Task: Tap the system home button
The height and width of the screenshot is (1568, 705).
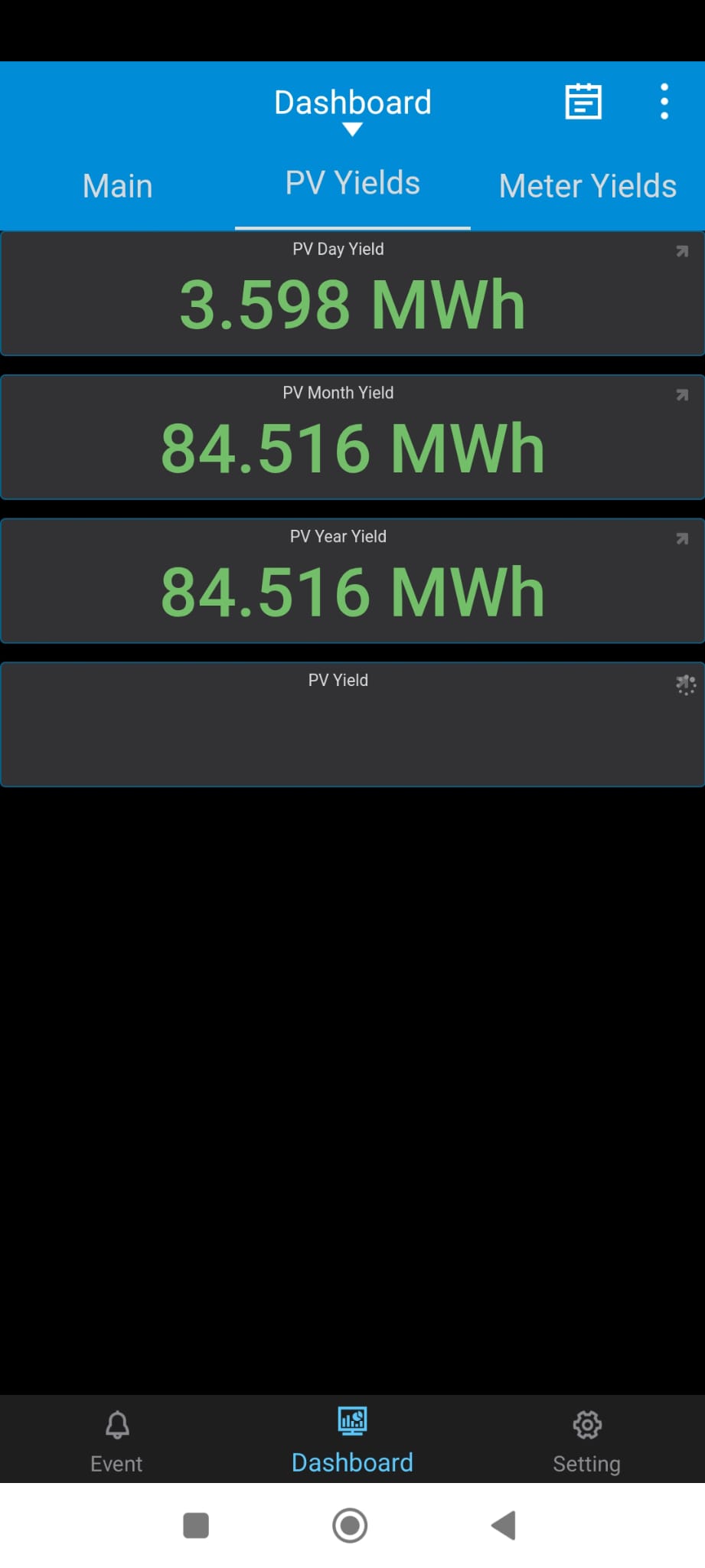Action: click(x=350, y=1525)
